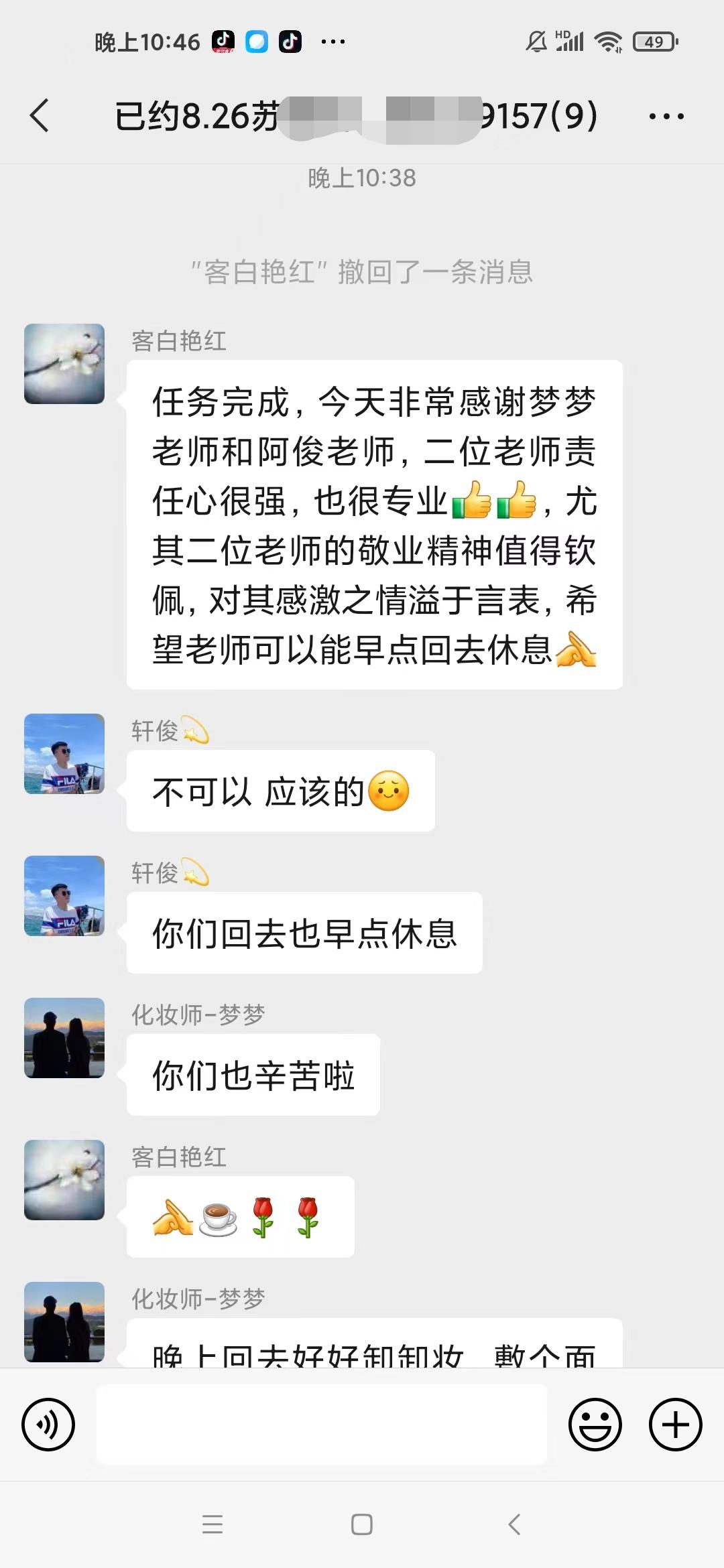Open the emoji sticker panel

pyautogui.click(x=595, y=1425)
